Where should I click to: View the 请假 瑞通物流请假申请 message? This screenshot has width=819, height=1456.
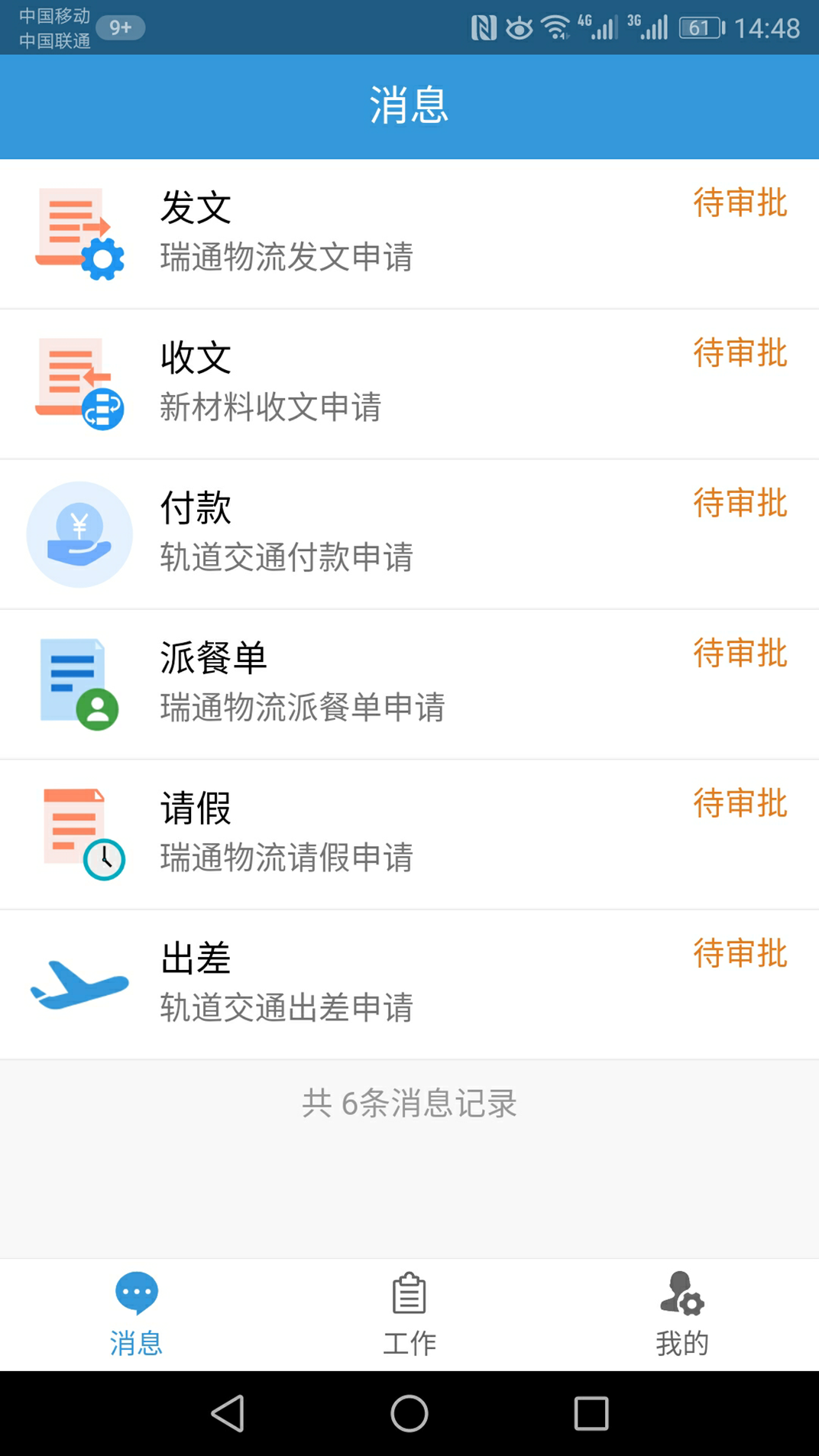point(409,834)
